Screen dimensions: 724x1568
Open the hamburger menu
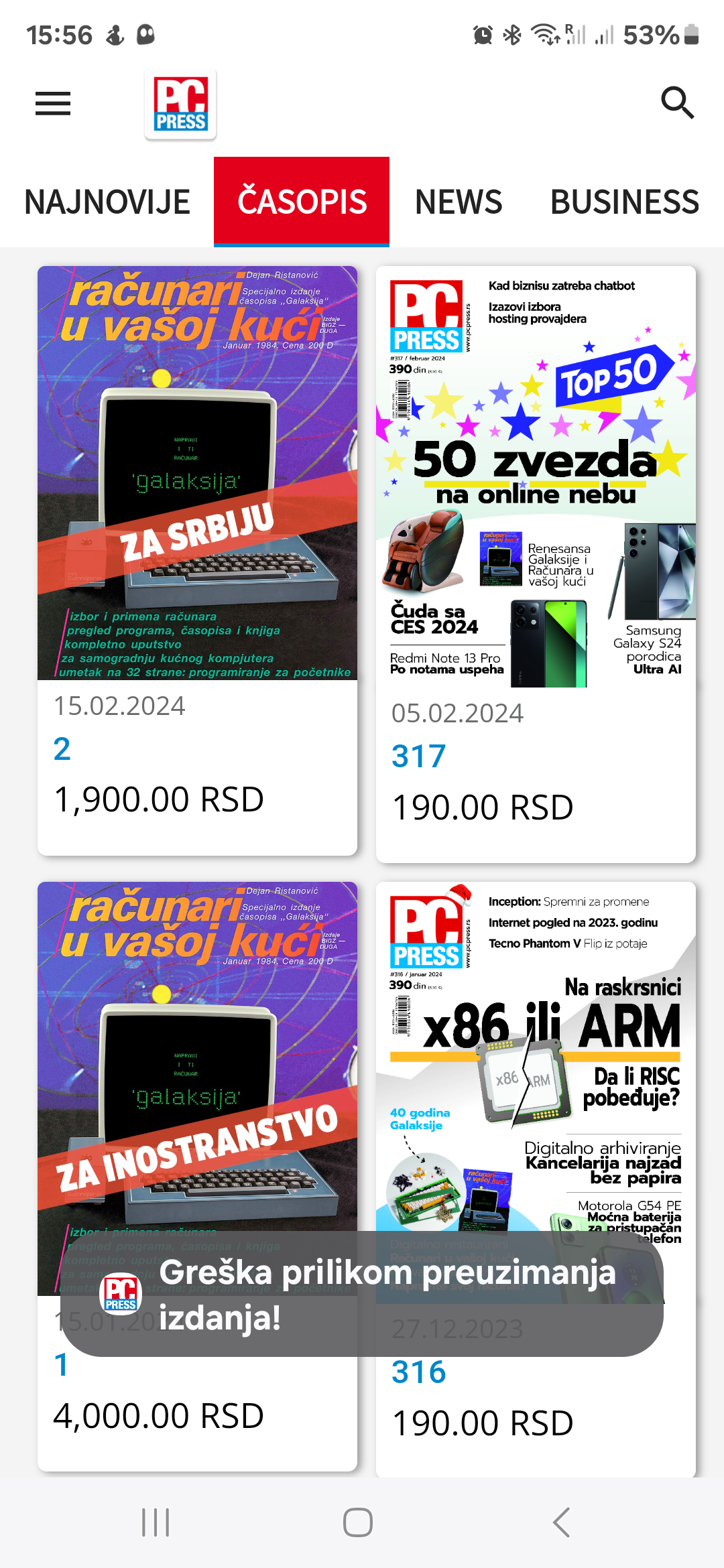pos(53,104)
